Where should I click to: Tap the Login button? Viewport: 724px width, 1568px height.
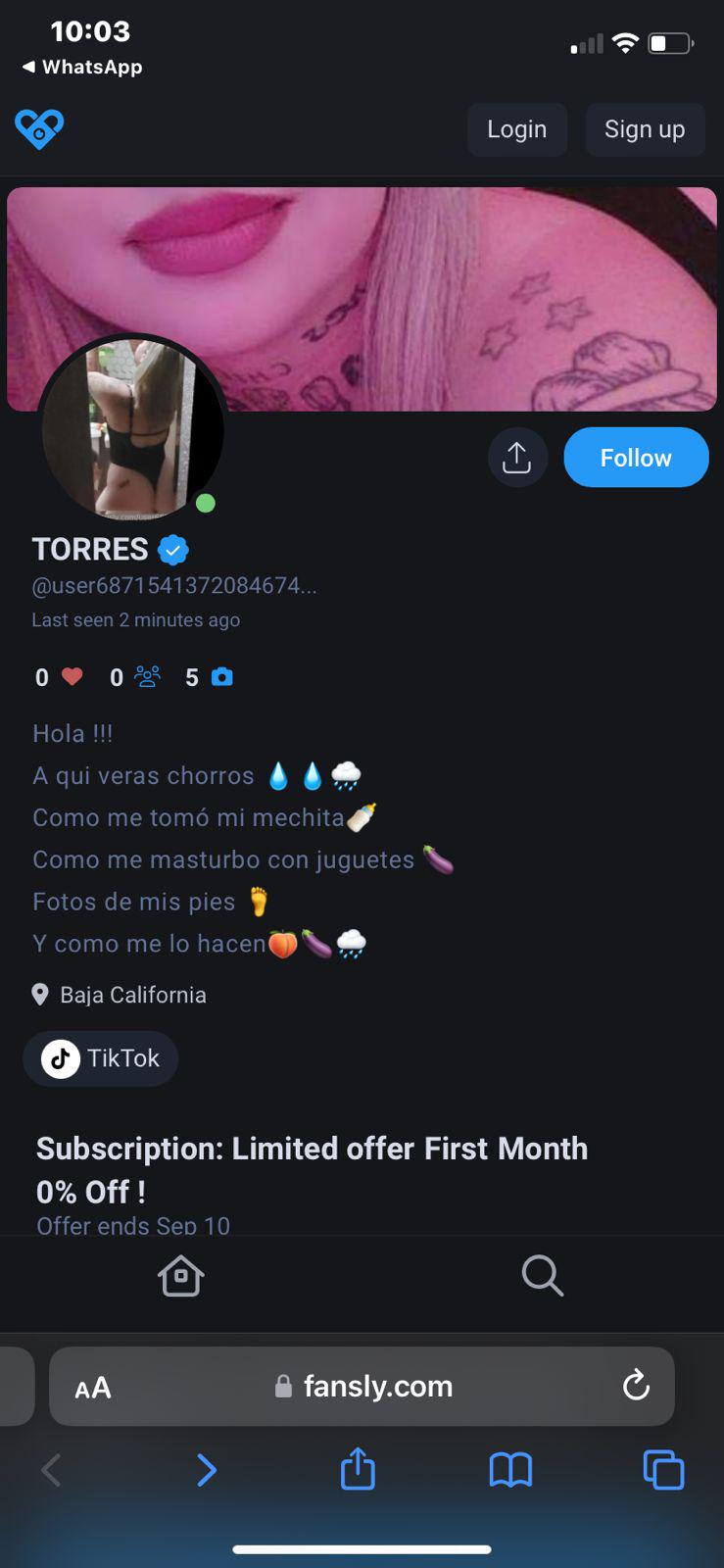(516, 129)
